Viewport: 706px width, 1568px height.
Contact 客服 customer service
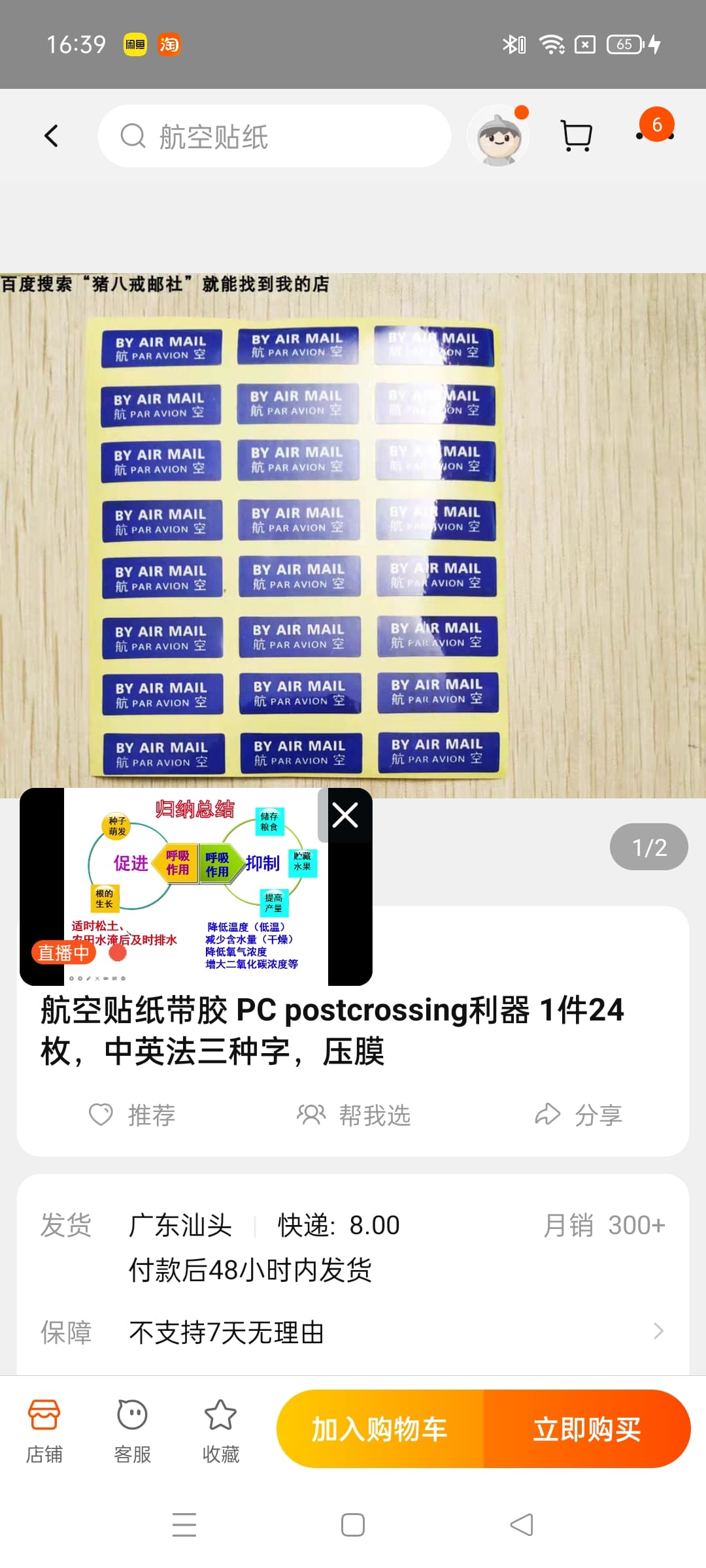[x=132, y=1431]
